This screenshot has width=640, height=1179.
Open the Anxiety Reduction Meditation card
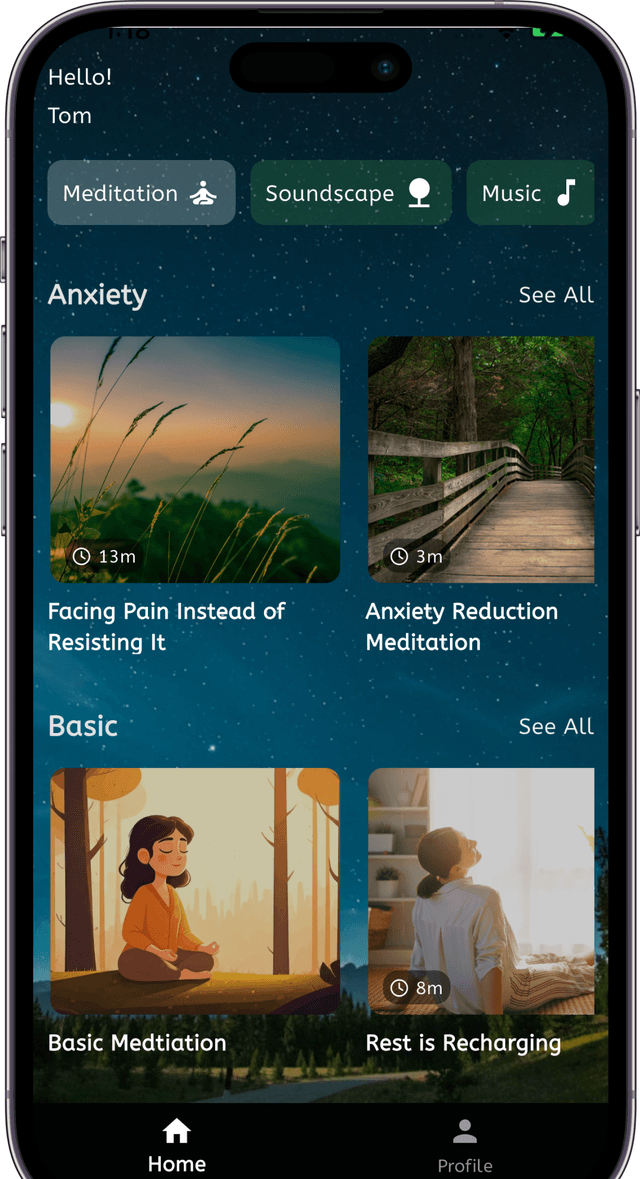(x=481, y=460)
